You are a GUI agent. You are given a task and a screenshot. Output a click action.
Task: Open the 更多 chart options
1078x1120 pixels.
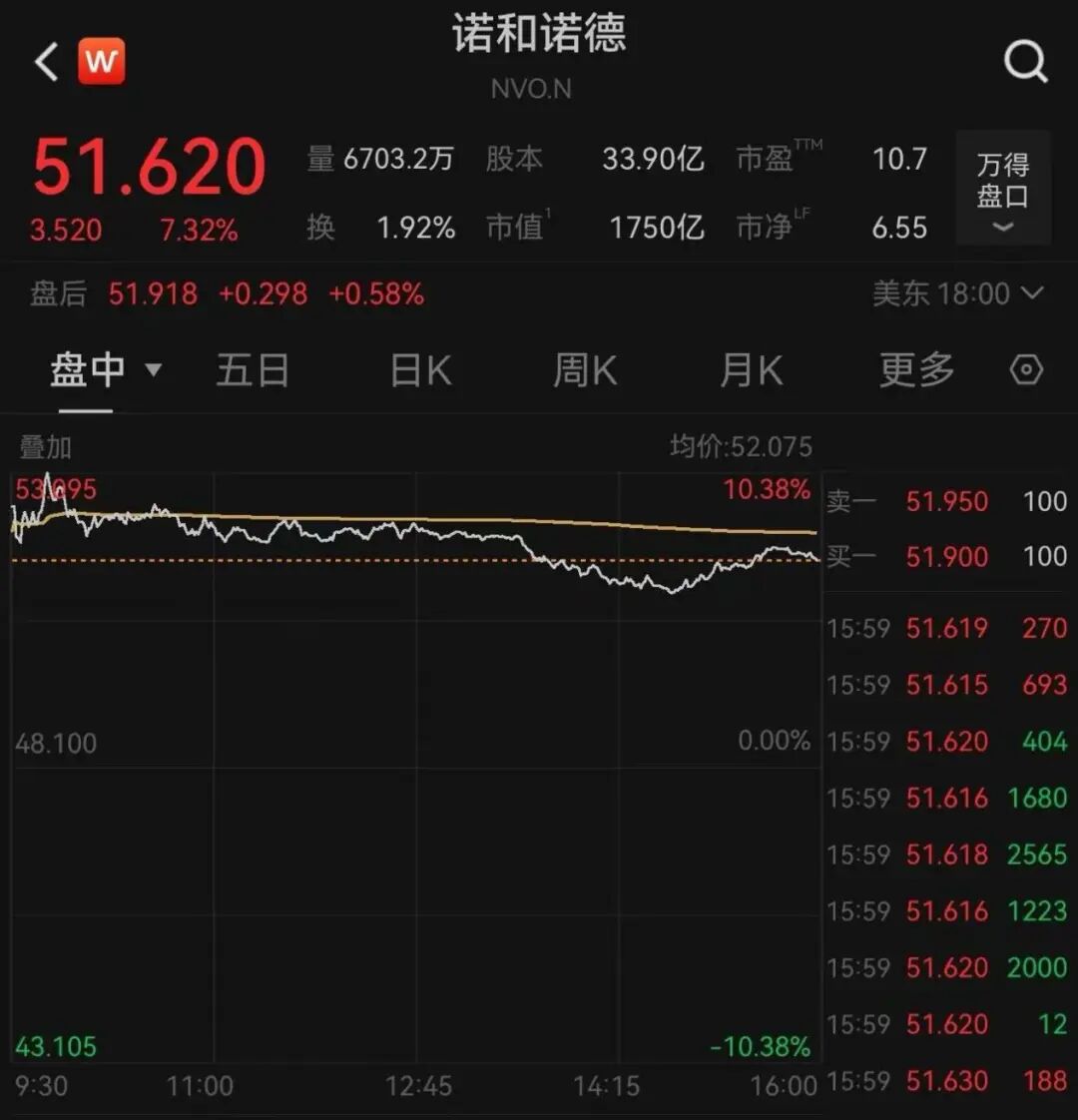[916, 370]
